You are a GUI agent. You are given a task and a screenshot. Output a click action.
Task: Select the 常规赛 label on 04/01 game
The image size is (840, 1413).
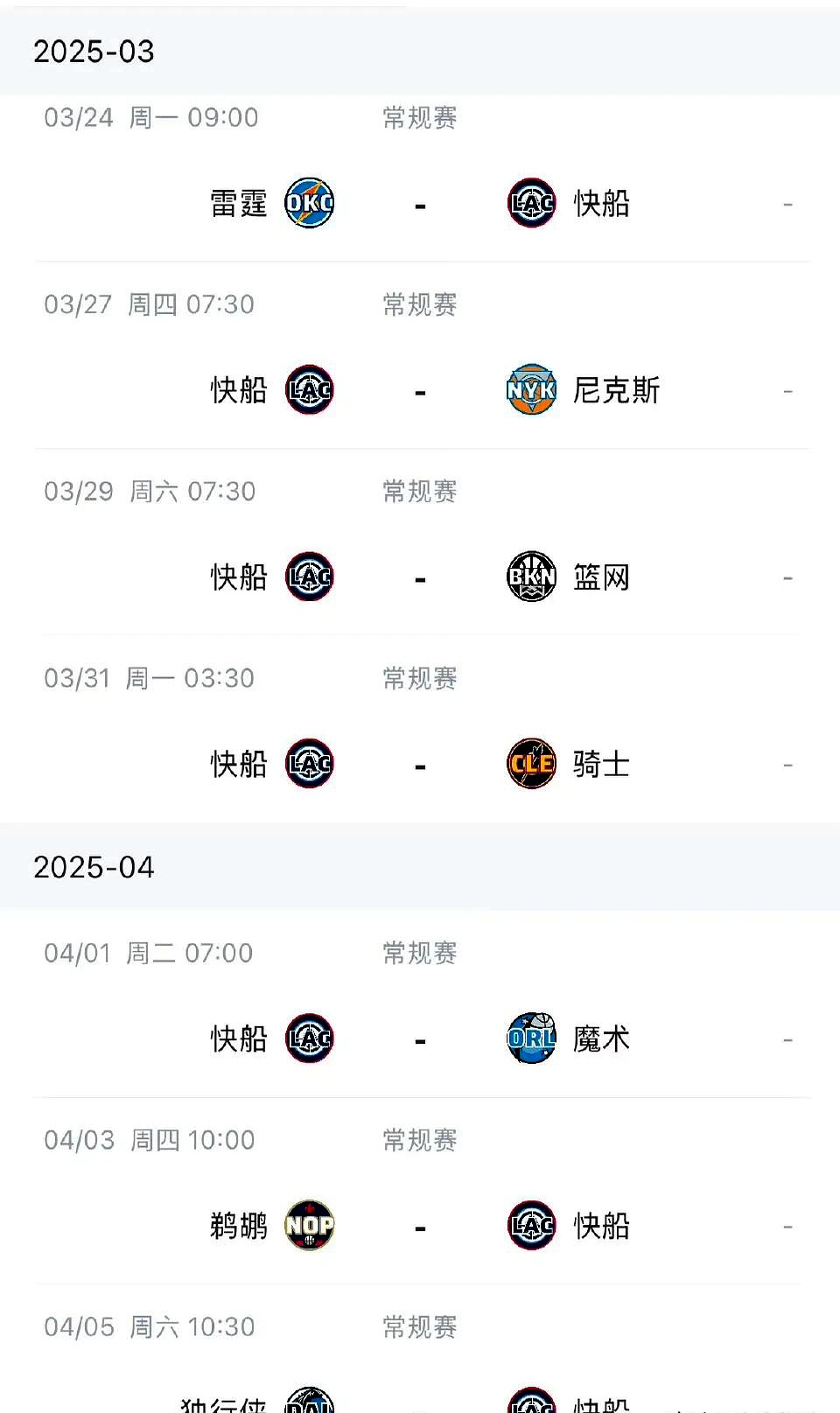tap(418, 953)
